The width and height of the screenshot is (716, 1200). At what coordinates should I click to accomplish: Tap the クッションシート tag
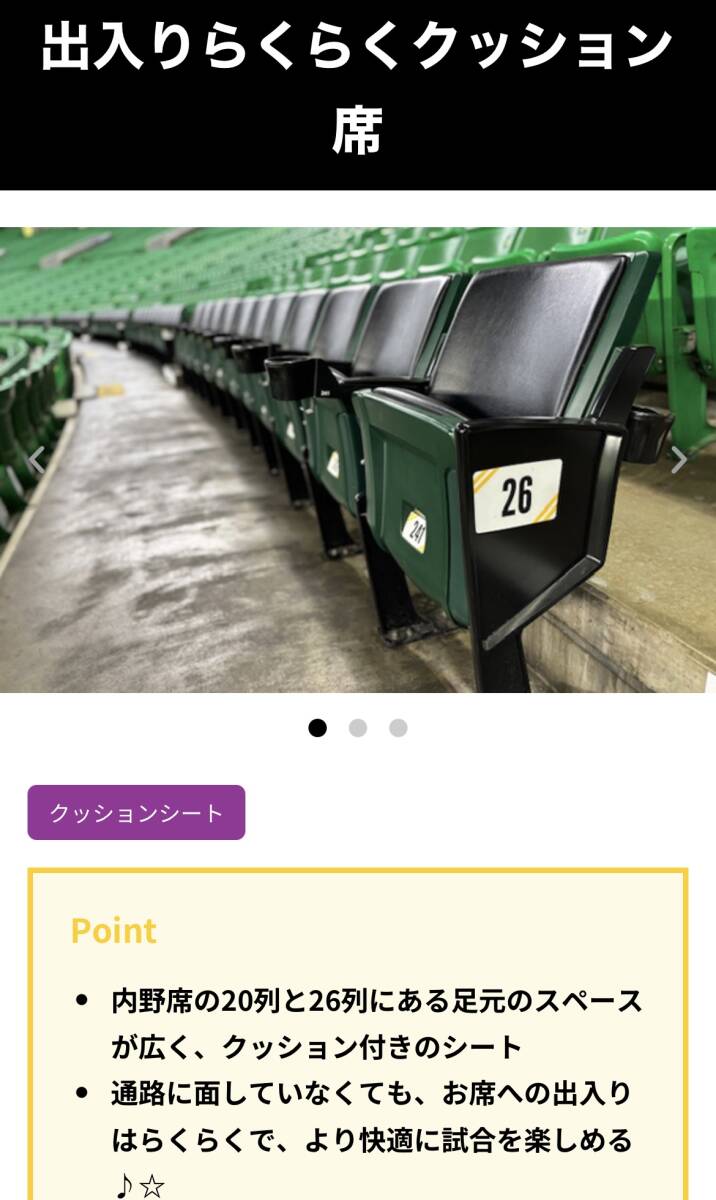coord(136,813)
